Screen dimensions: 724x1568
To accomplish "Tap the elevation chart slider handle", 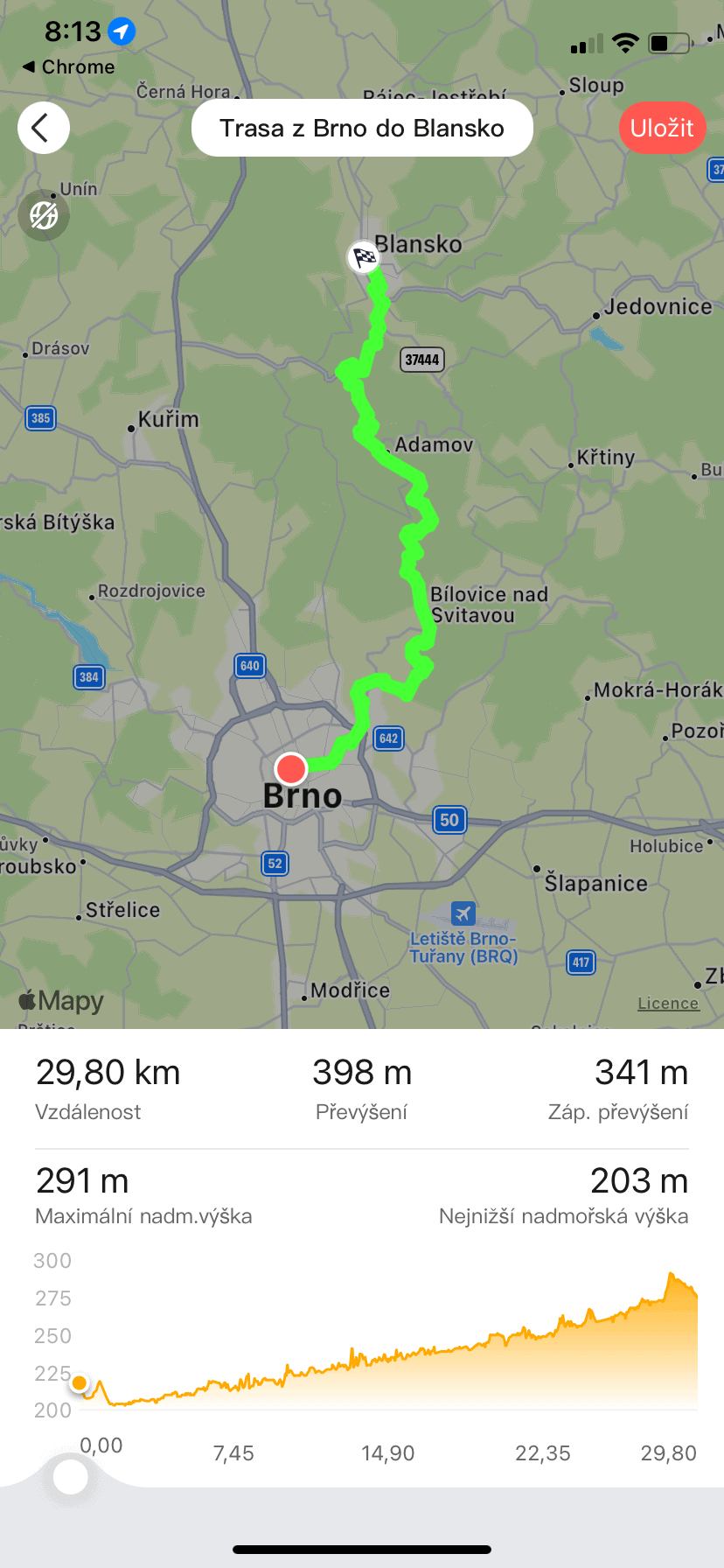I will click(x=71, y=1477).
